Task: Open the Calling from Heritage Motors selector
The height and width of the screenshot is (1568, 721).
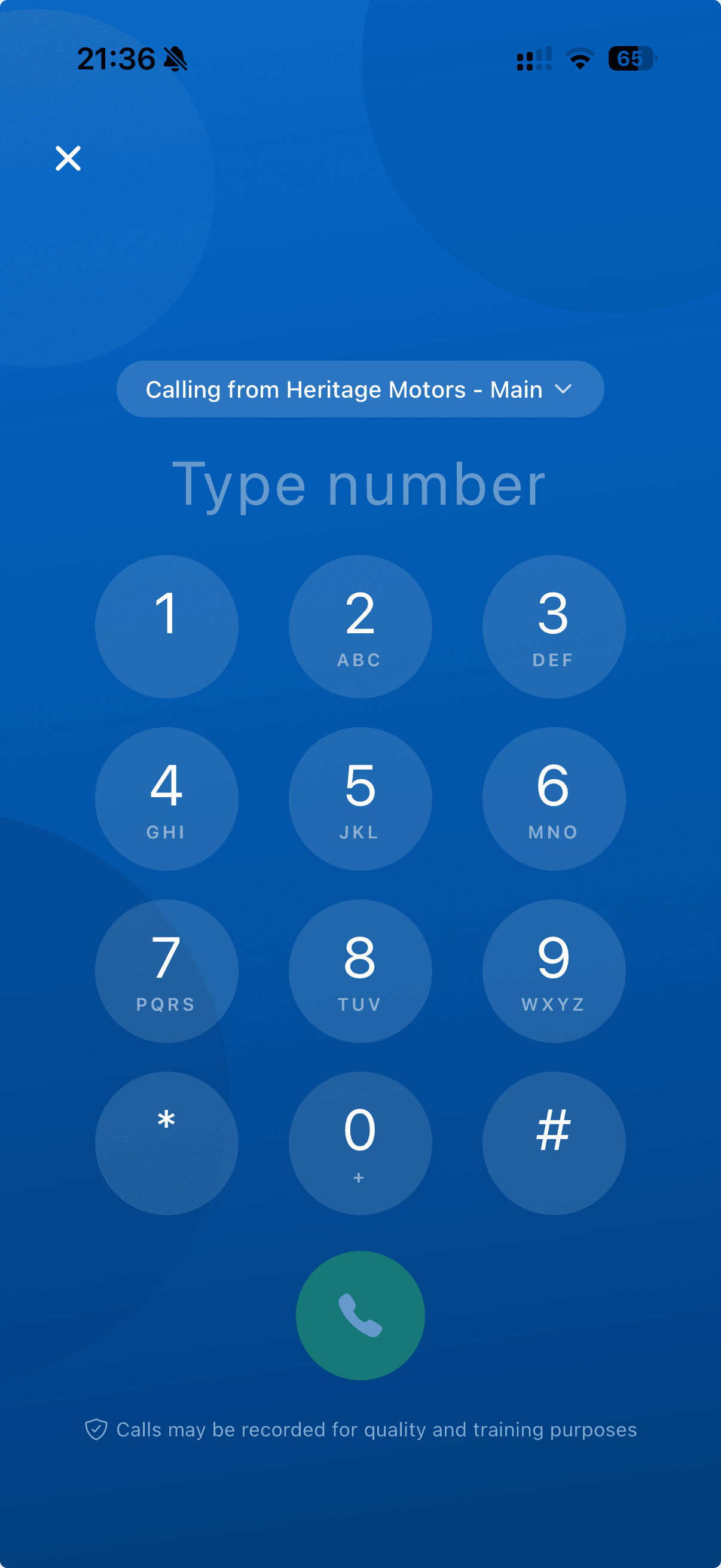Action: (360, 389)
